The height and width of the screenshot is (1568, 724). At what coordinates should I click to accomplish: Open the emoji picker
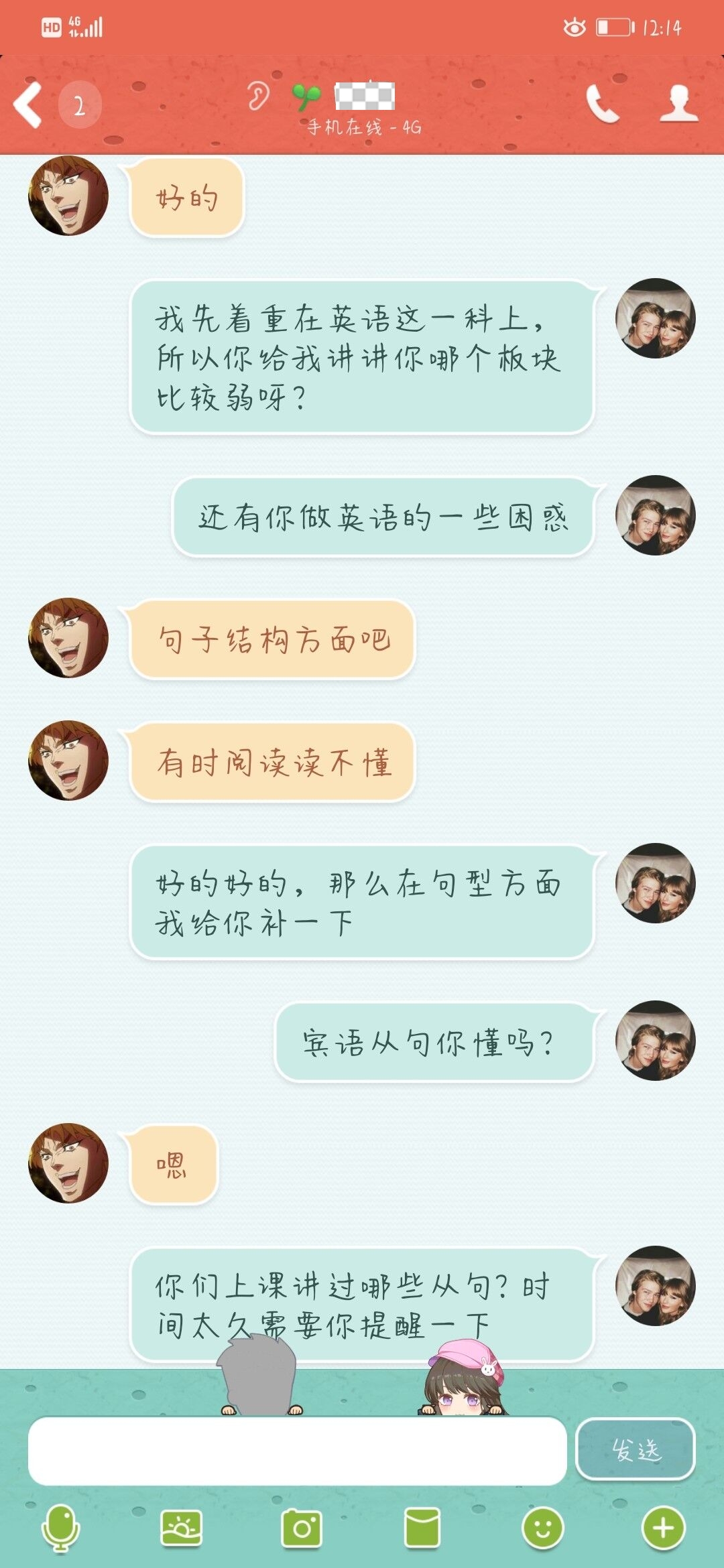point(542,1528)
